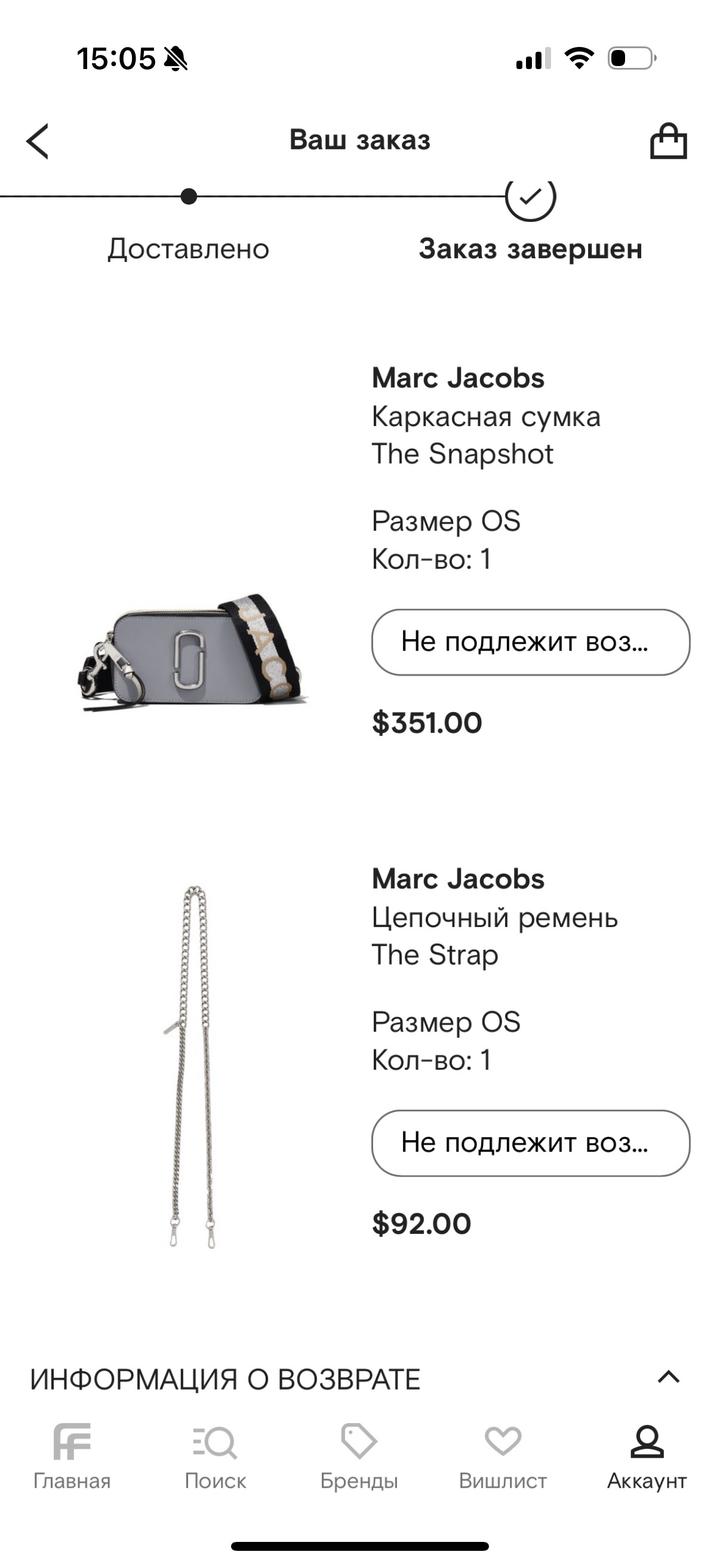Open the Бренды tab
The height and width of the screenshot is (1565, 720).
pos(358,1456)
